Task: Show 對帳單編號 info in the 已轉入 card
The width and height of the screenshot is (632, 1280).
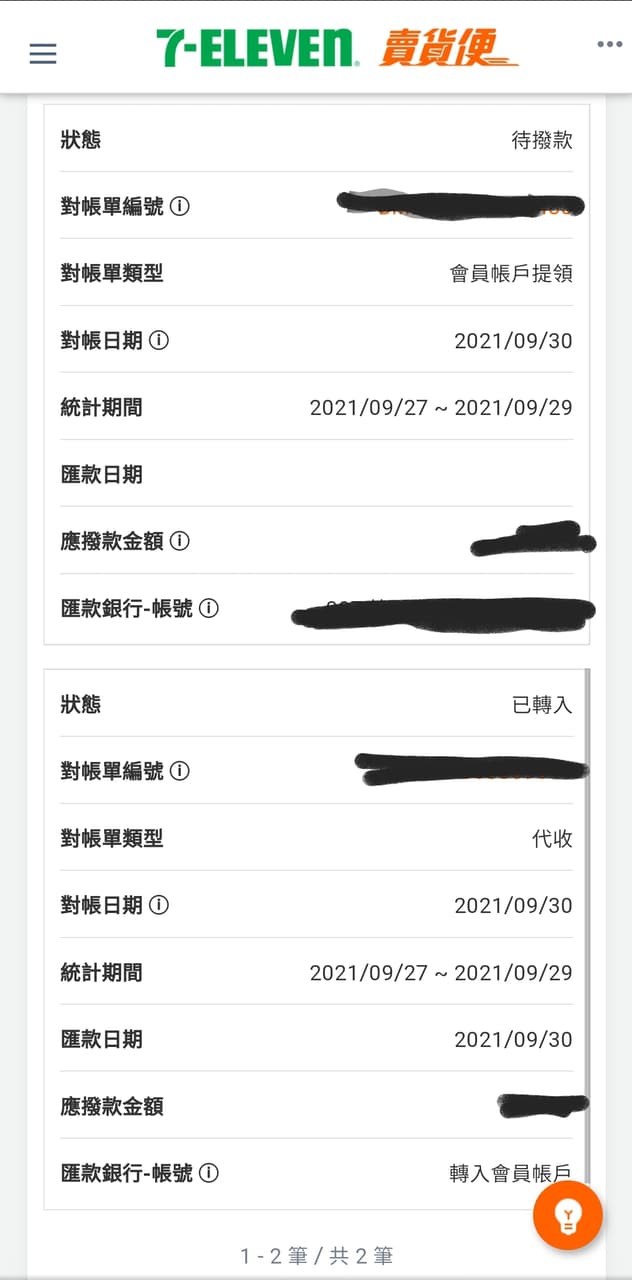Action: (180, 771)
